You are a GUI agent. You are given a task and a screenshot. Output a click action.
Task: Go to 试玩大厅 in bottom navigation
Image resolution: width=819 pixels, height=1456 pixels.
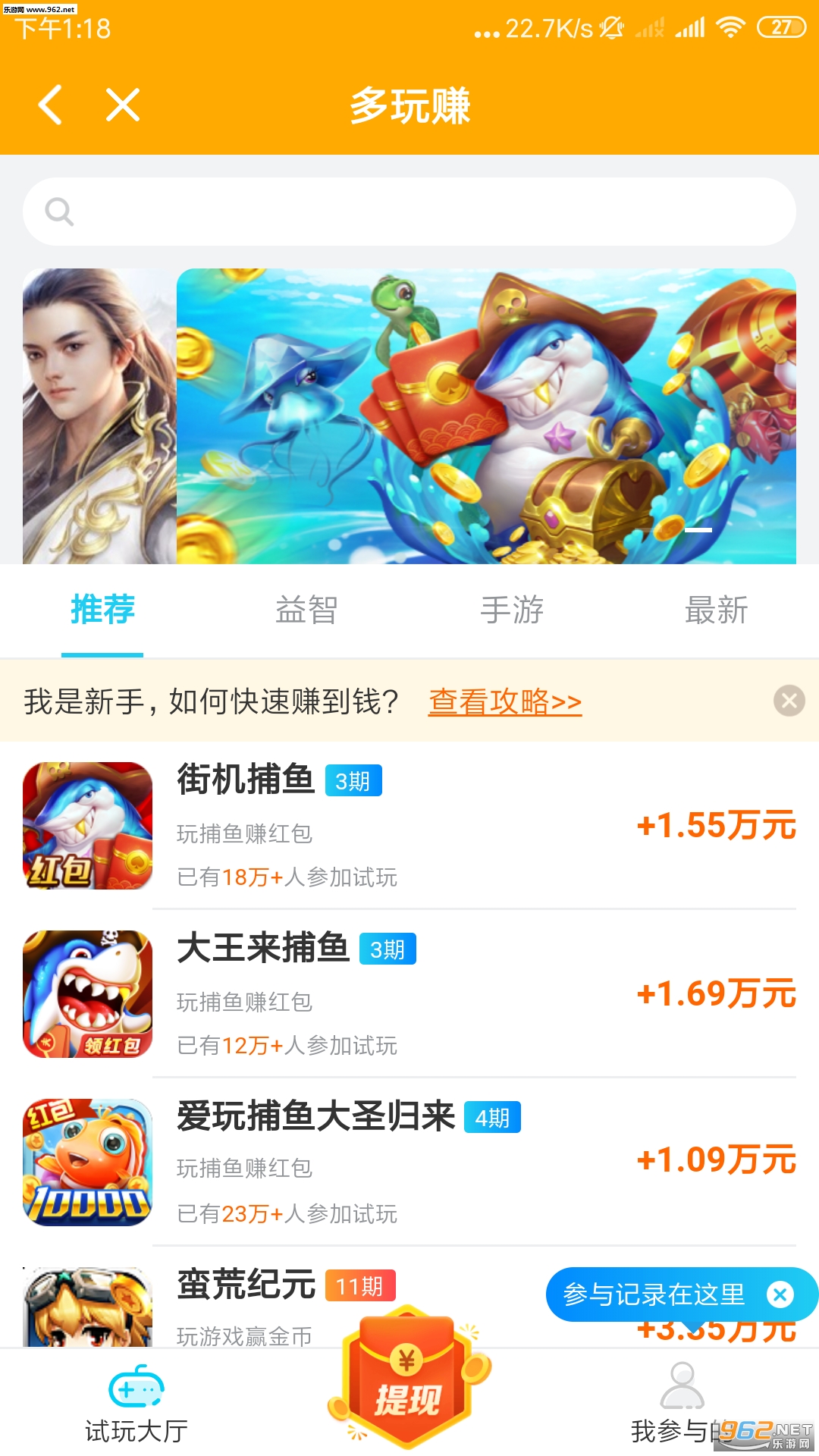136,1404
